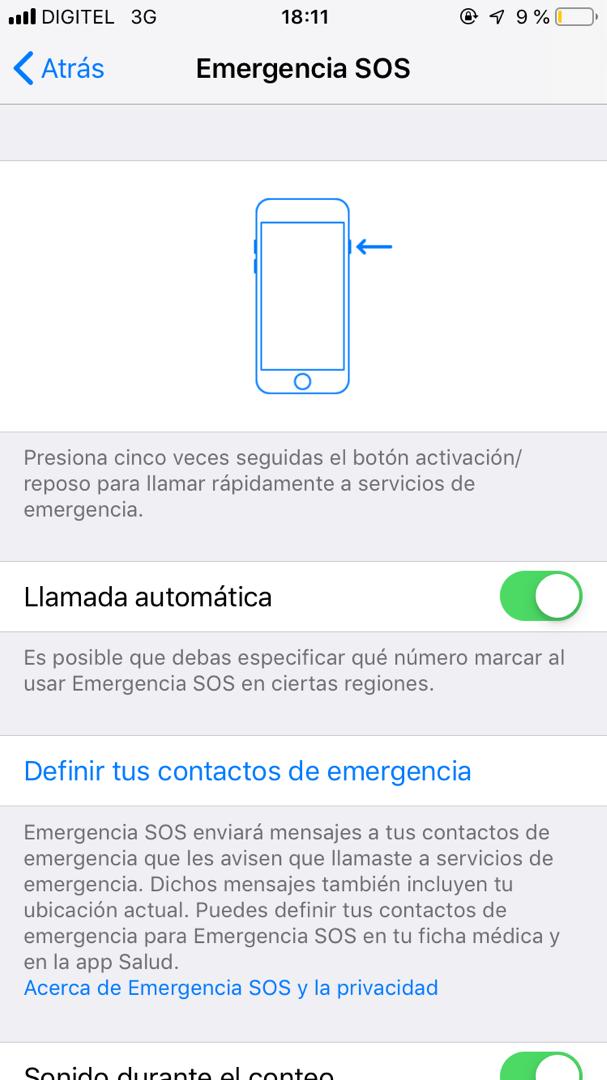Viewport: 607px width, 1080px height.
Task: Open Definir tus contactos de emergencia
Action: [247, 771]
